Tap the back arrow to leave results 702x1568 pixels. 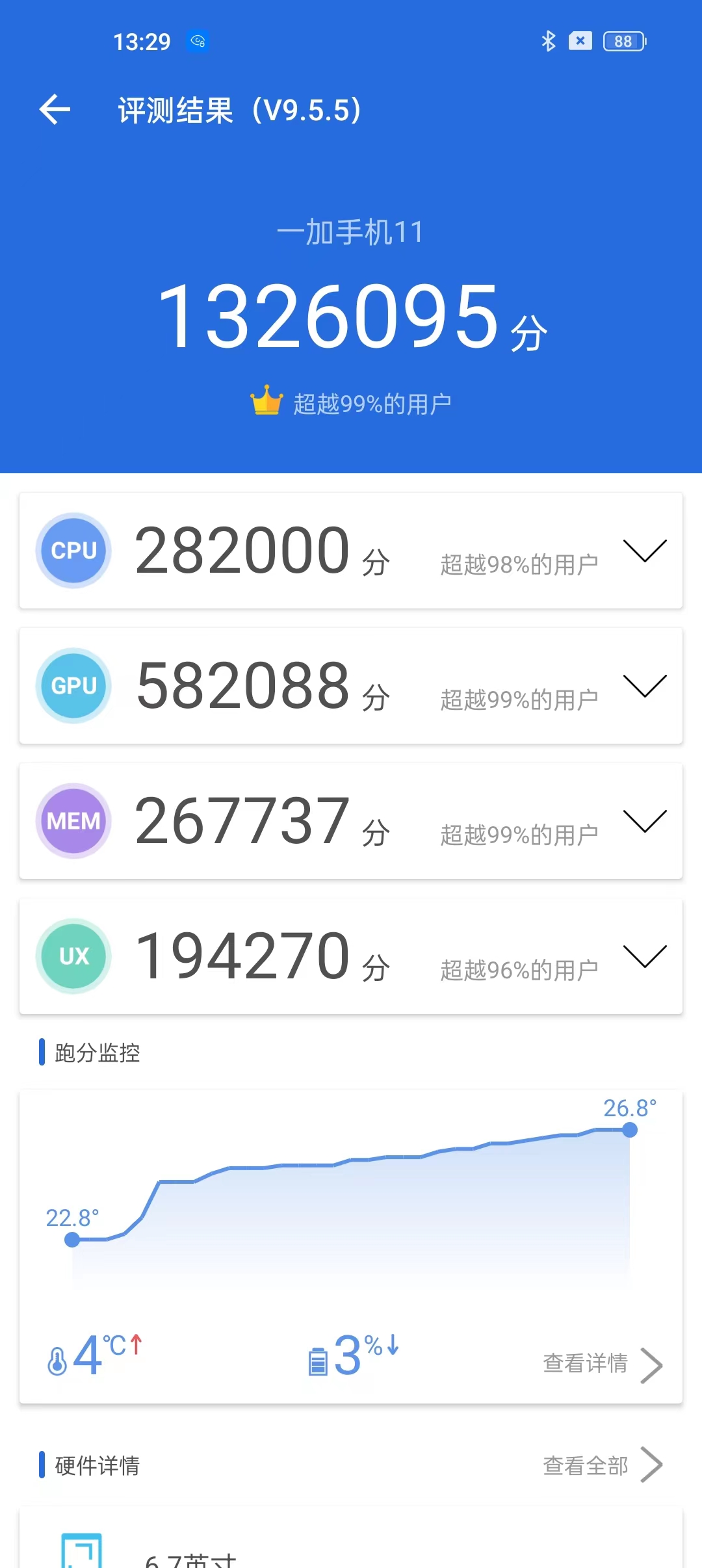(x=55, y=109)
